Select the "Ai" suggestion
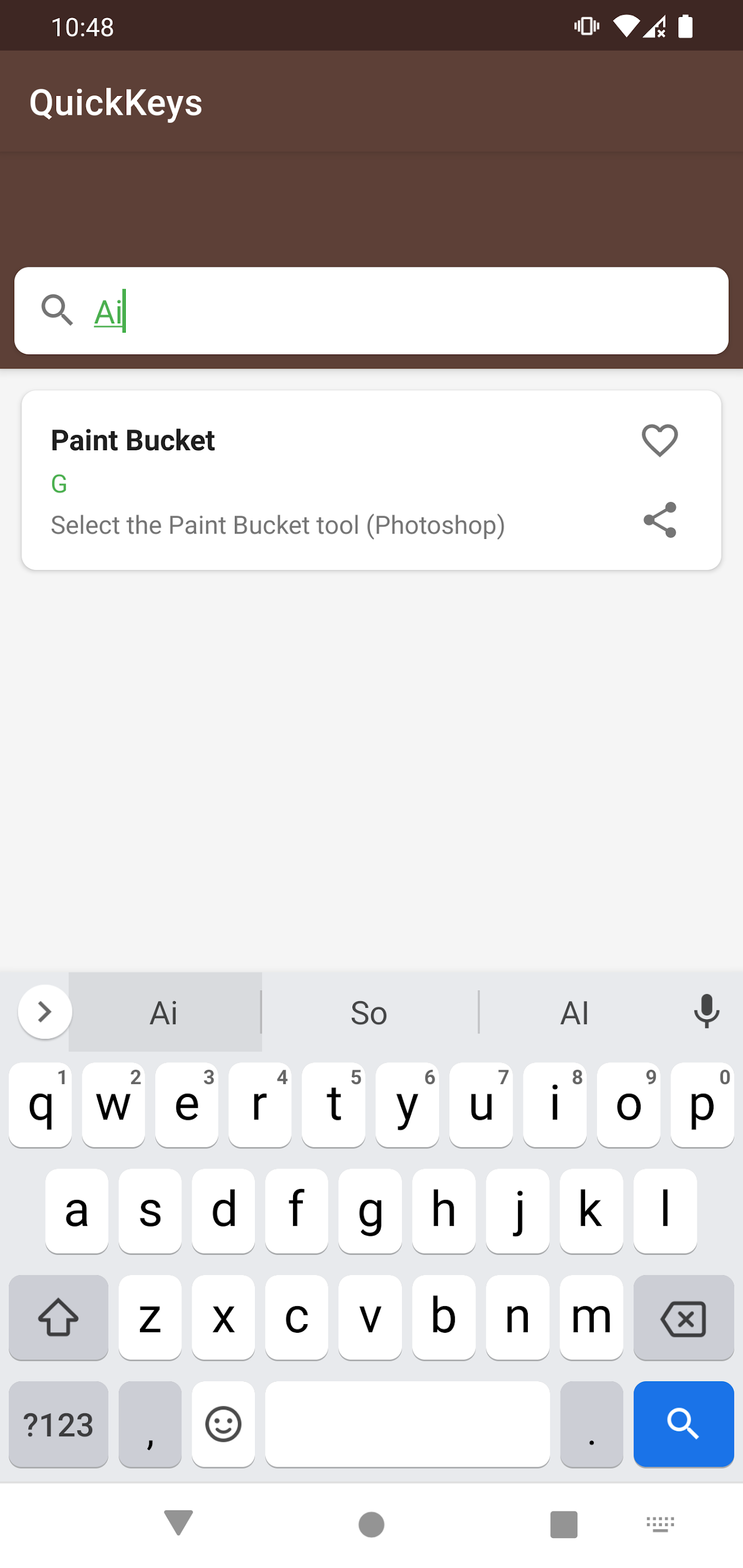This screenshot has height=1568, width=743. pos(164,1012)
